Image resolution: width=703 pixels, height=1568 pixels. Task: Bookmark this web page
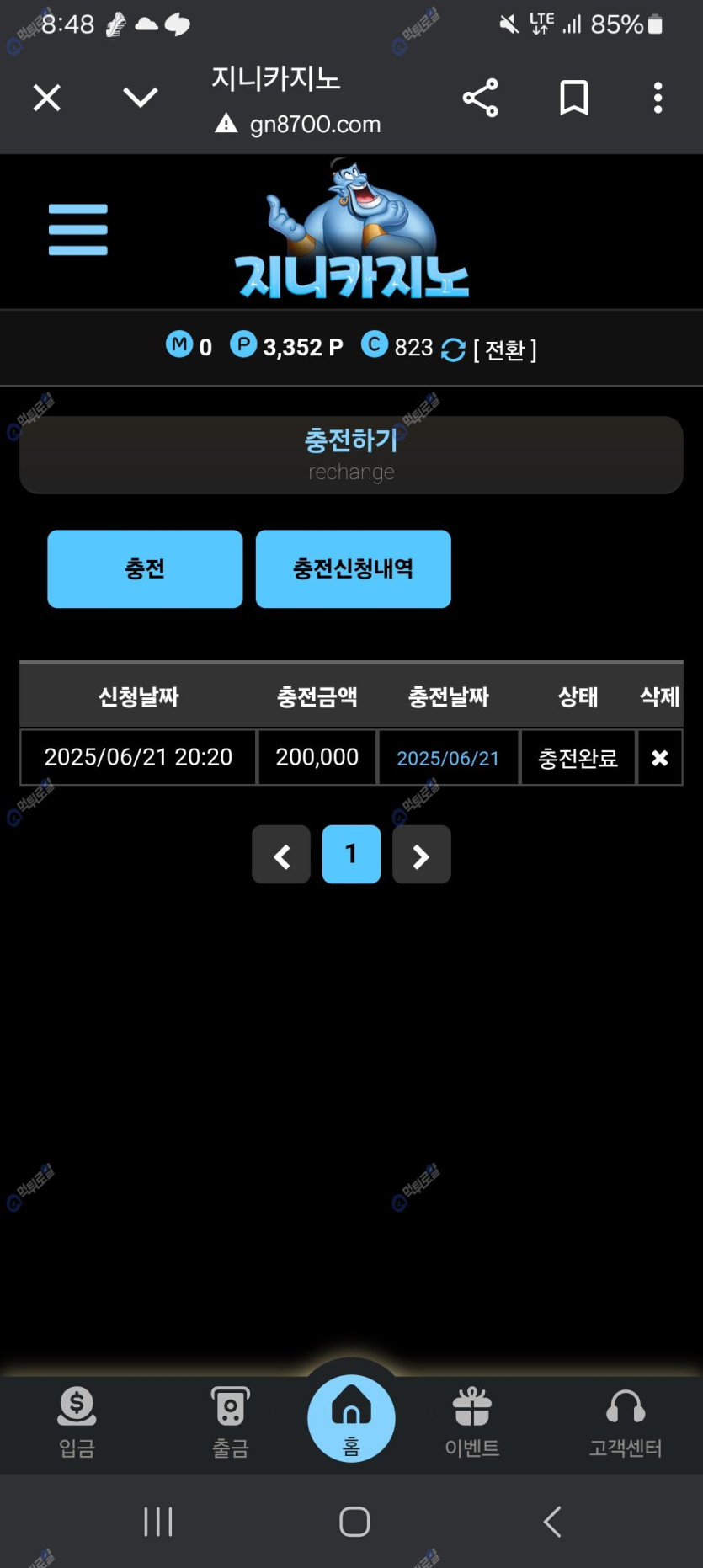(x=573, y=98)
